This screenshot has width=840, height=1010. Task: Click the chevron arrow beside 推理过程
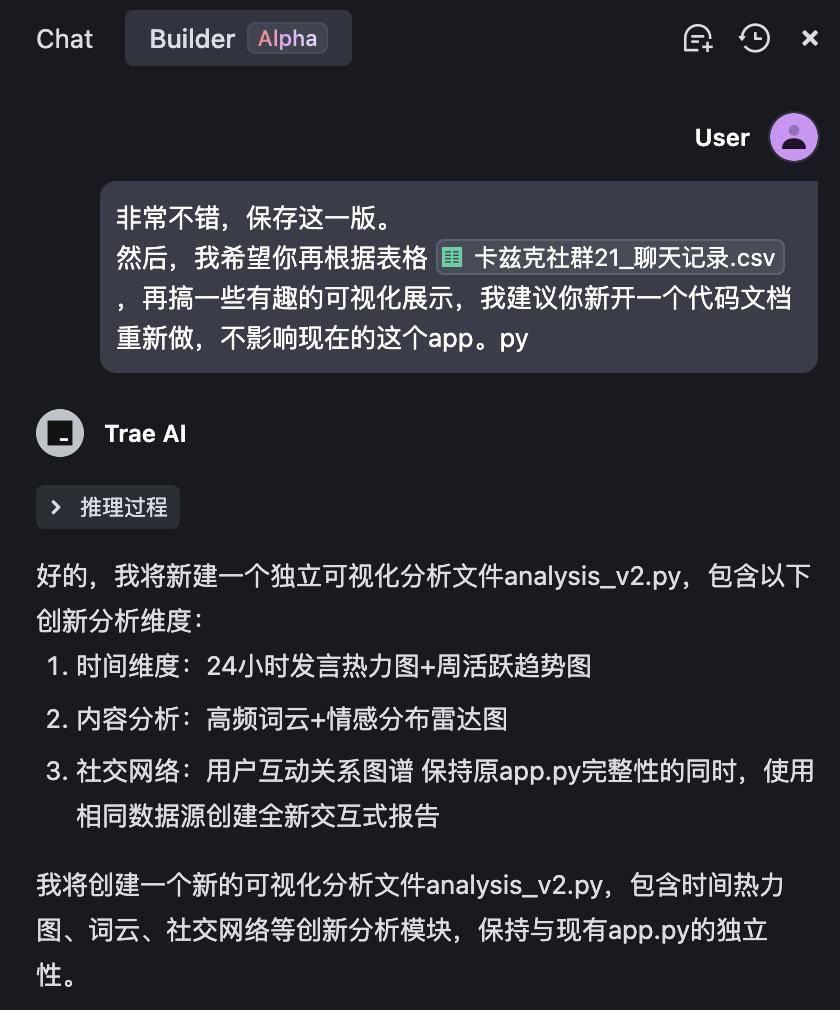pyautogui.click(x=56, y=507)
